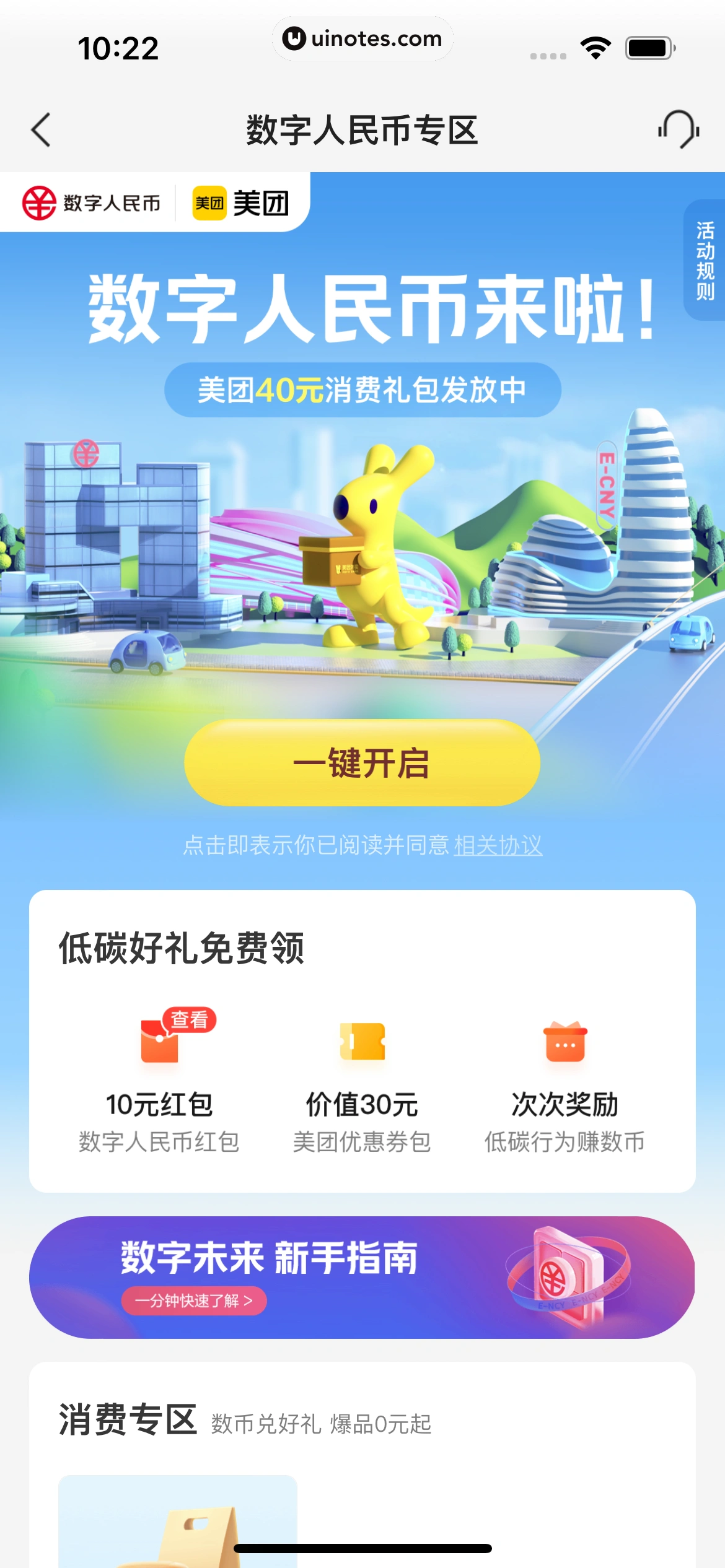The height and width of the screenshot is (1568, 725).
Task: Open the uinotes.com notch pill
Action: (x=362, y=39)
